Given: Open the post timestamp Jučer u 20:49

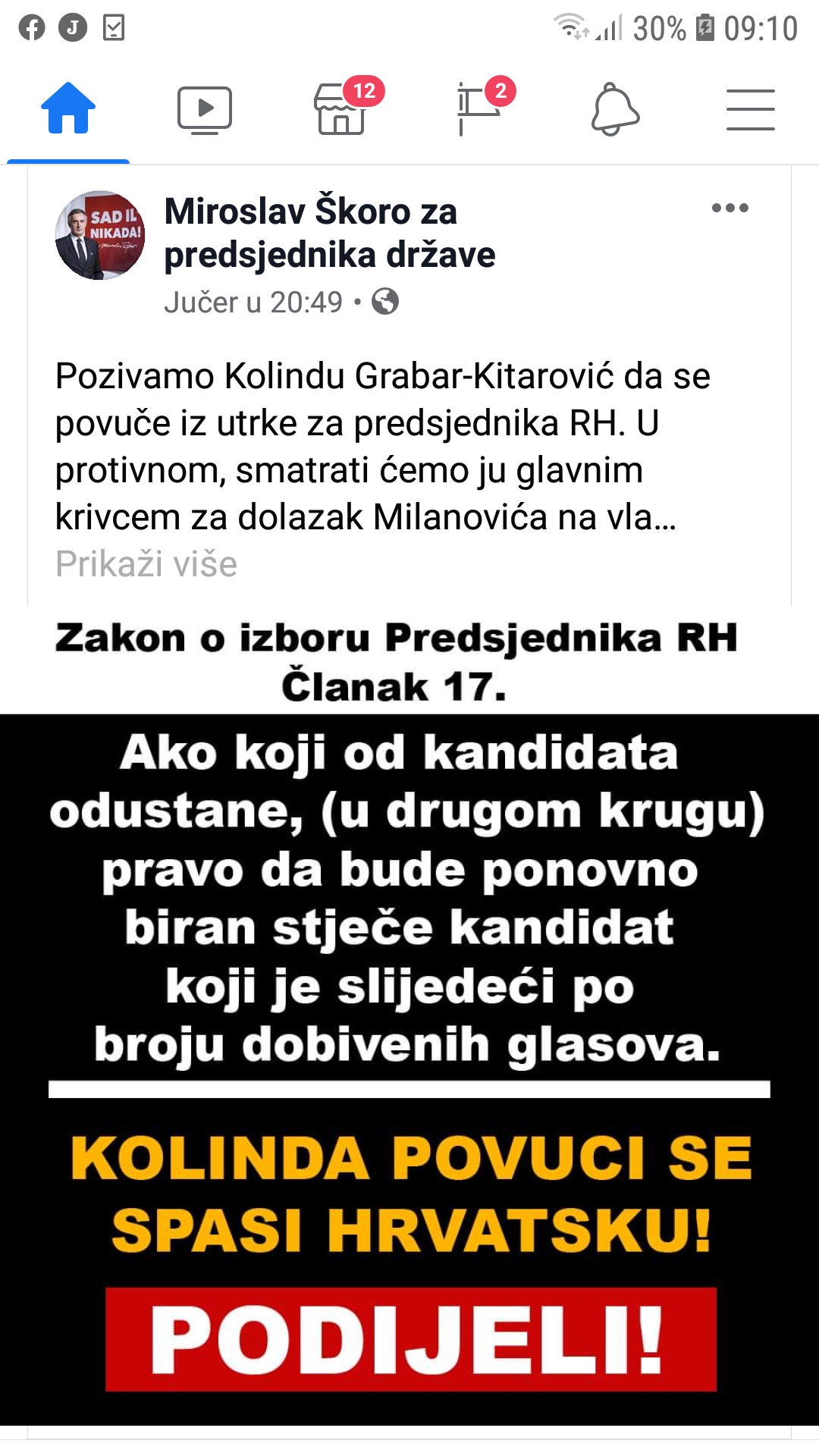Looking at the screenshot, I should click(254, 303).
